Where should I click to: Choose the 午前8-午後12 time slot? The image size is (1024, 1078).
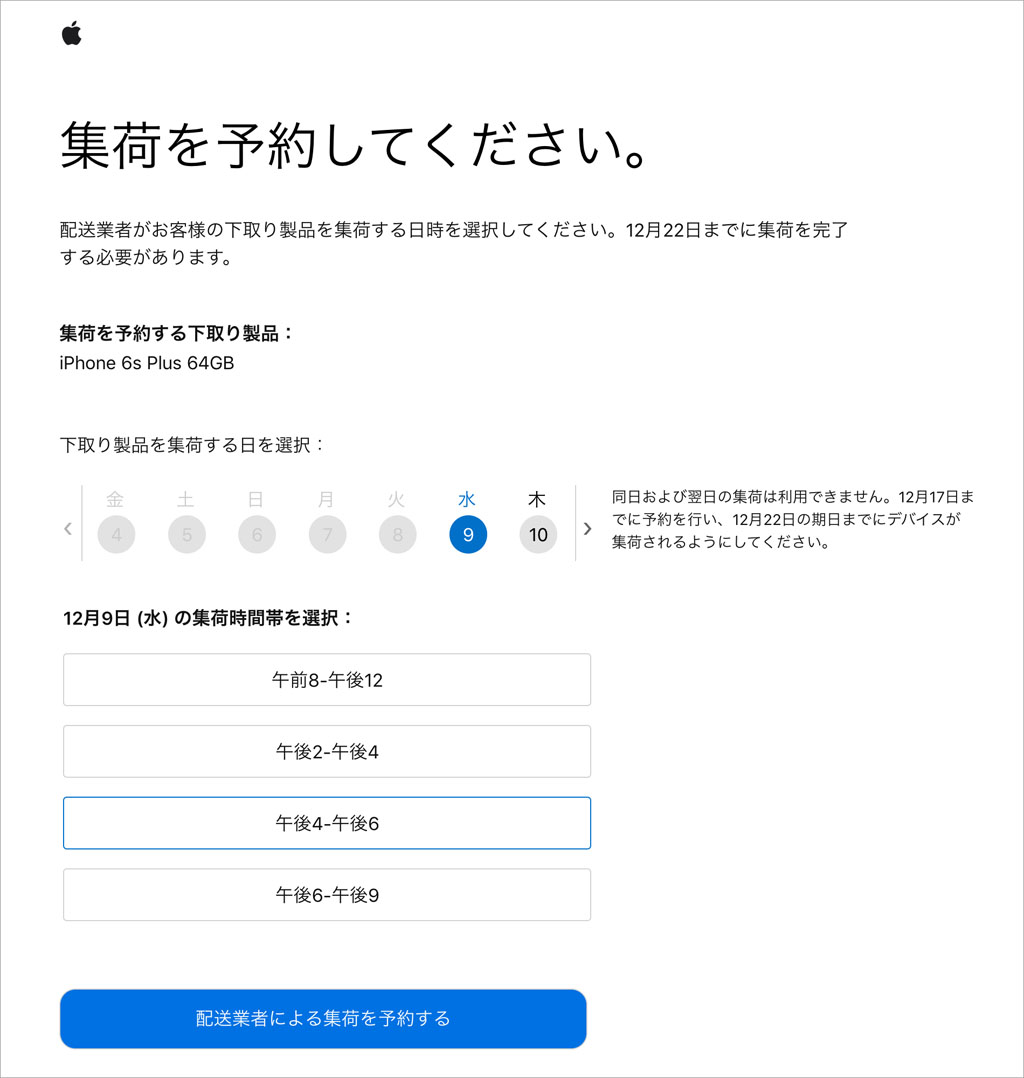327,680
